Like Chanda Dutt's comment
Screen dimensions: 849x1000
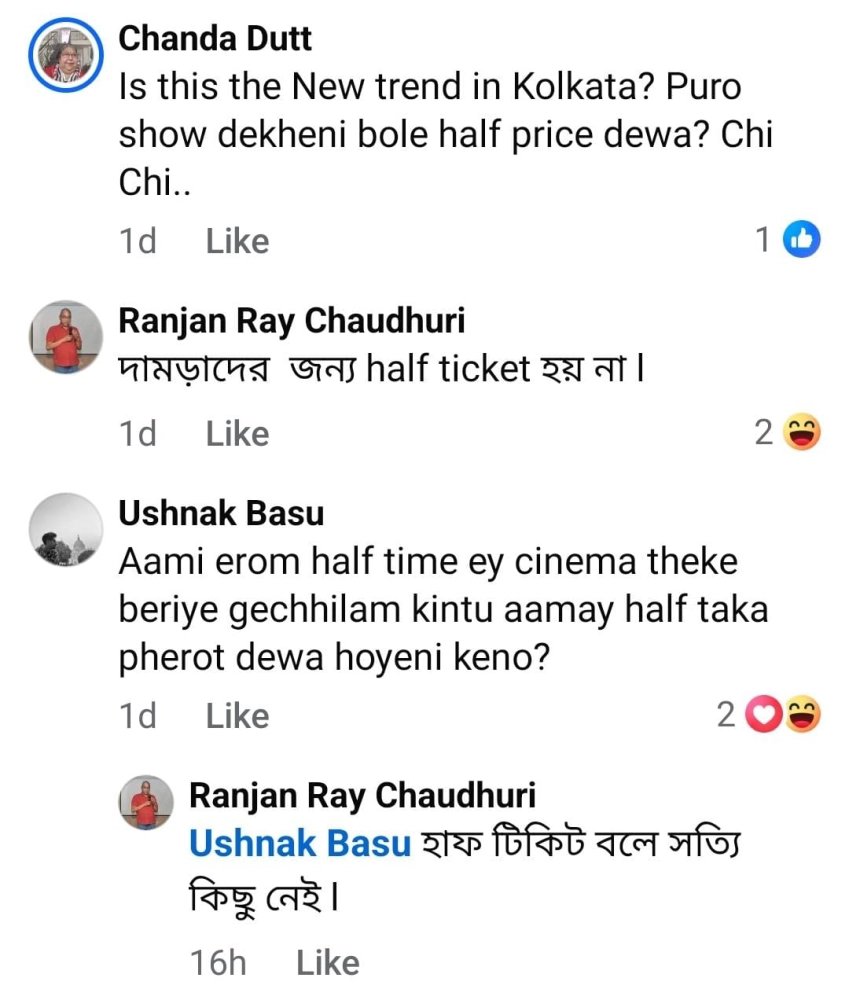click(237, 241)
